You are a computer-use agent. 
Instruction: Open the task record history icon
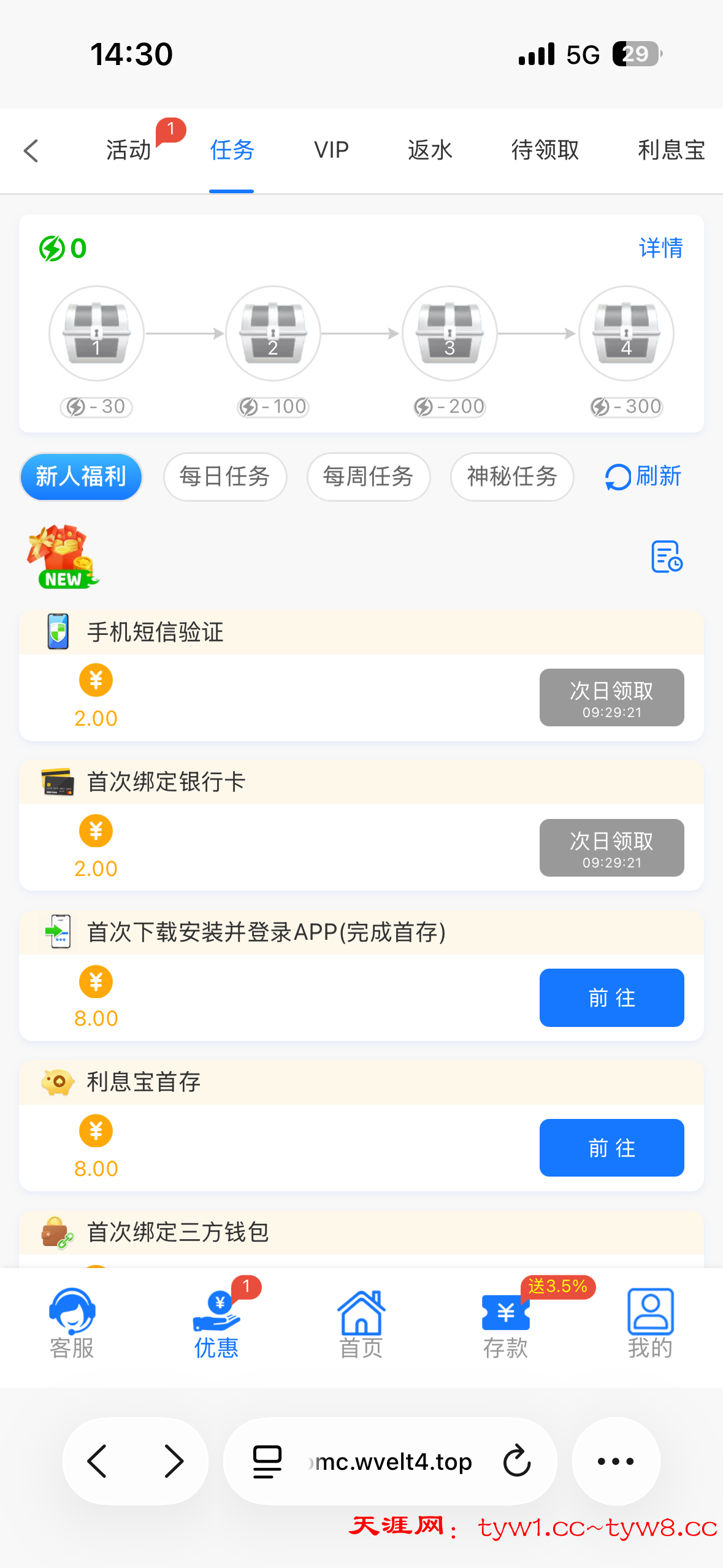[x=667, y=556]
